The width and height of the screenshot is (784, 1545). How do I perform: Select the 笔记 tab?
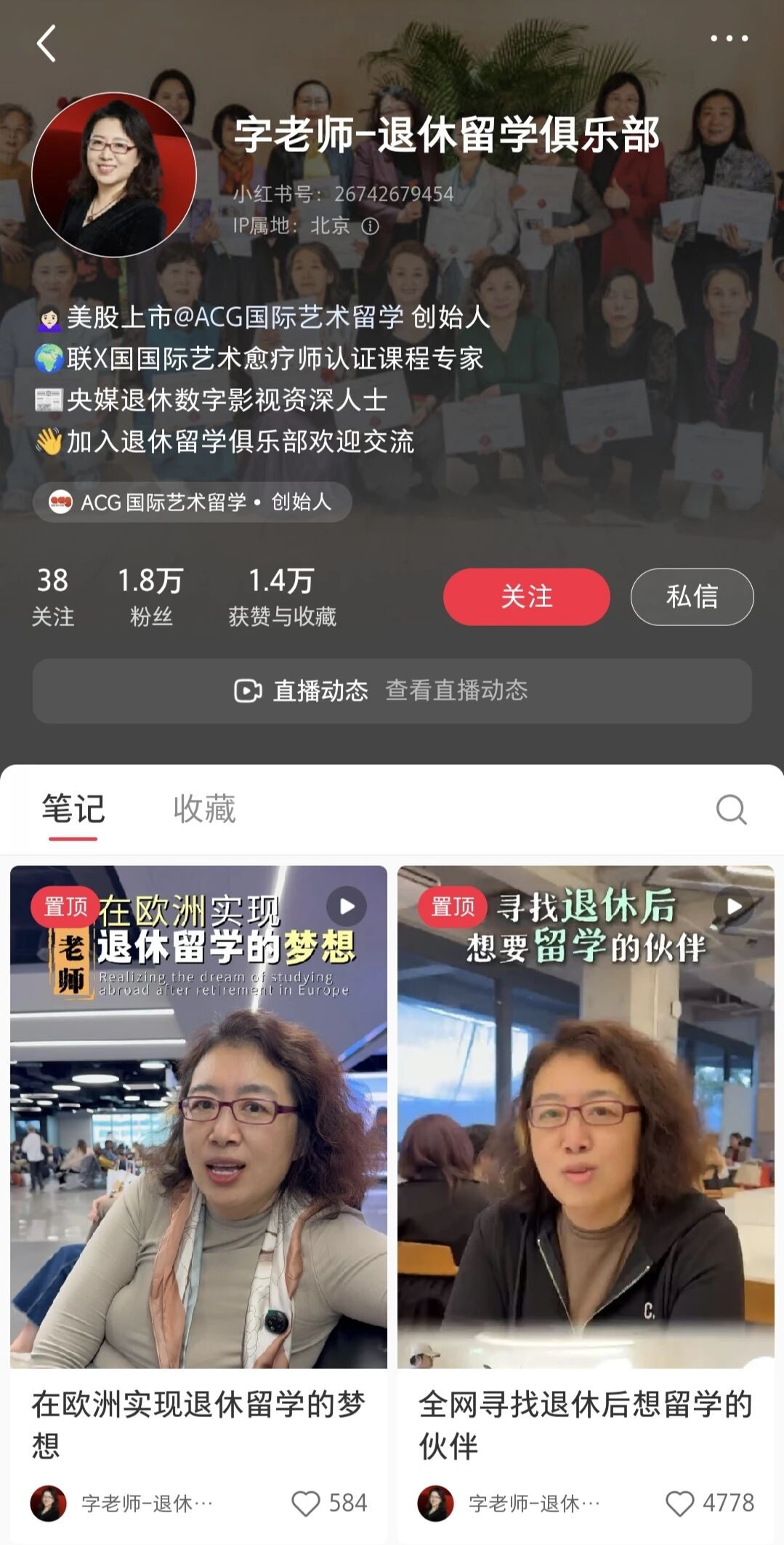[x=73, y=809]
